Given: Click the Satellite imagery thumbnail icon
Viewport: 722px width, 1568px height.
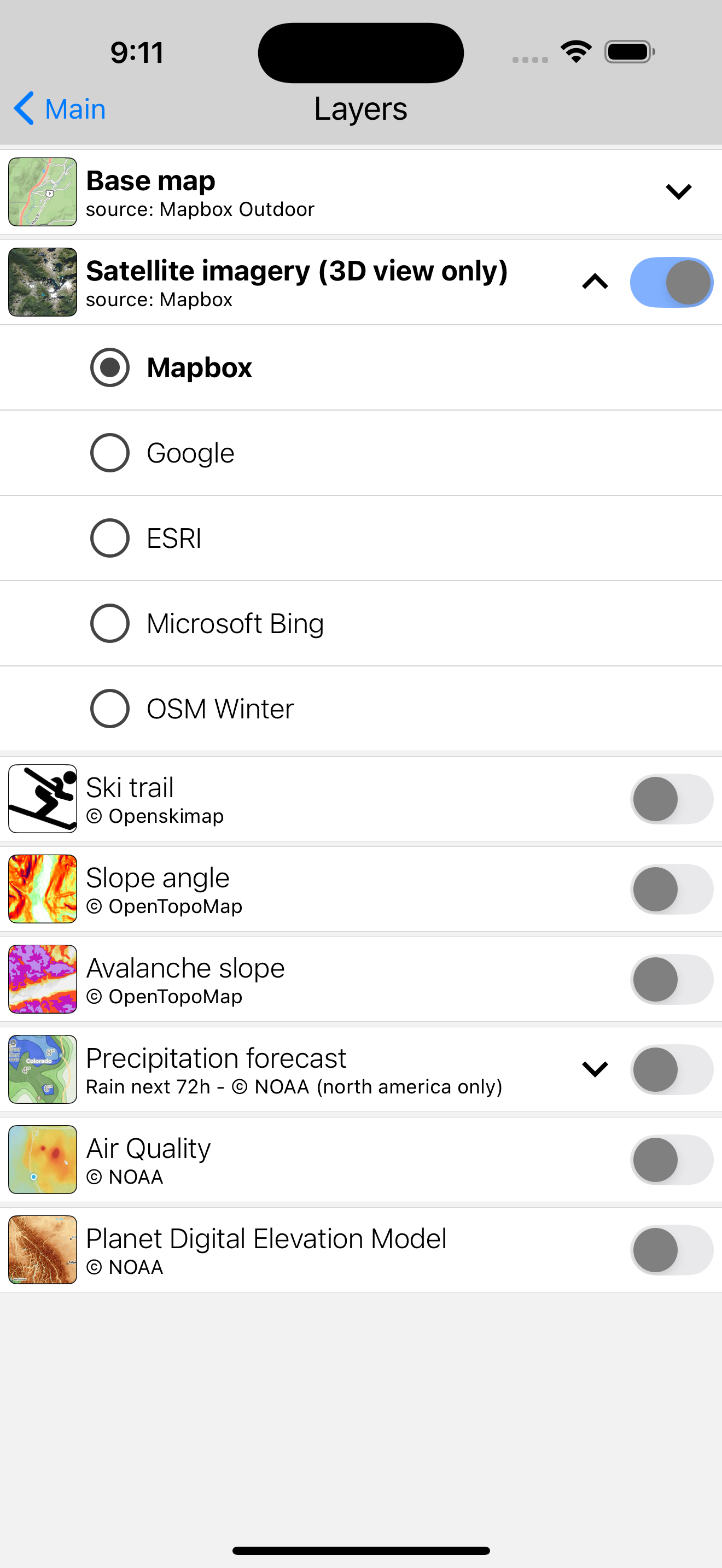Looking at the screenshot, I should [x=42, y=282].
